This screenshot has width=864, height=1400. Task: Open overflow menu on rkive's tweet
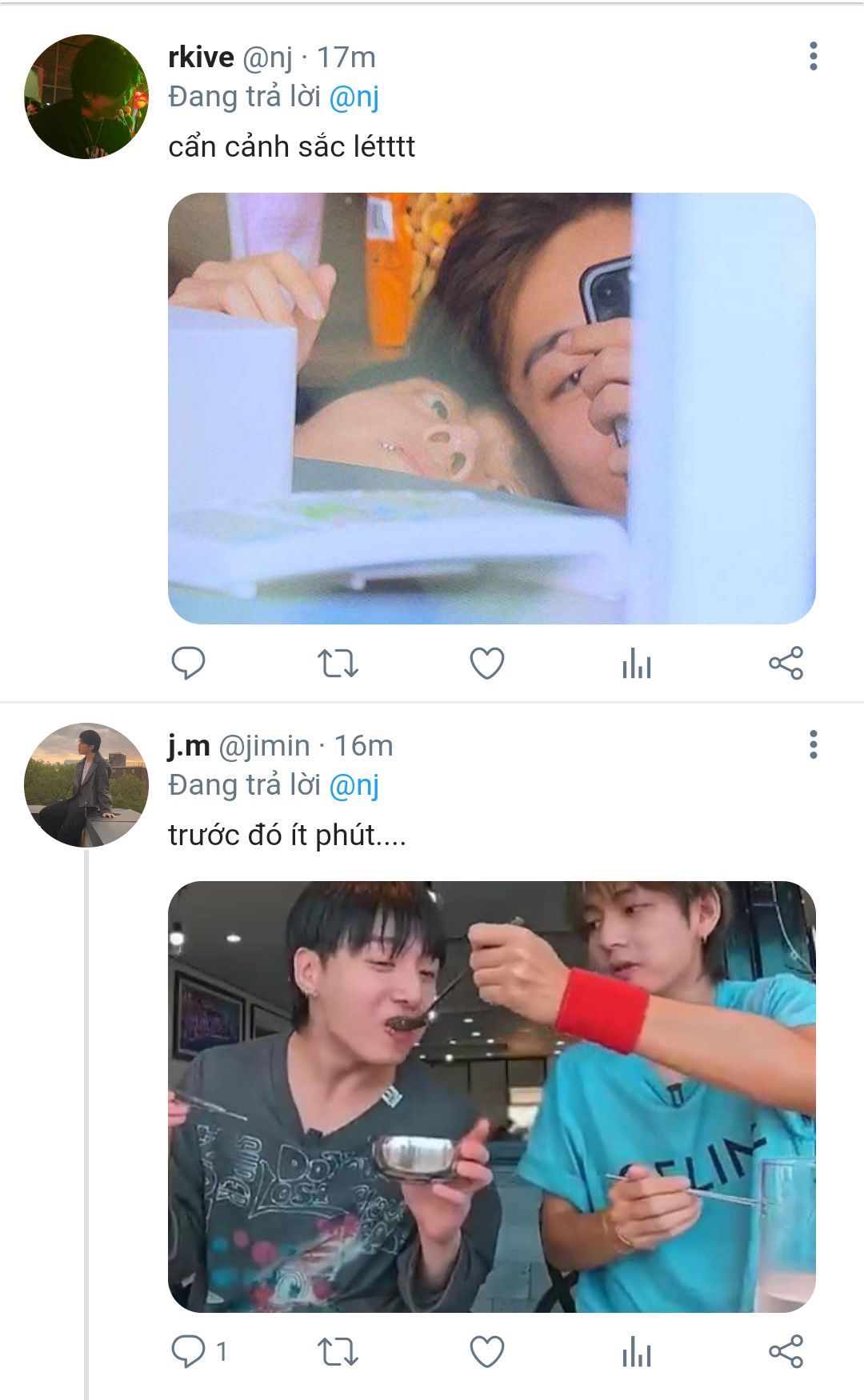point(813,57)
